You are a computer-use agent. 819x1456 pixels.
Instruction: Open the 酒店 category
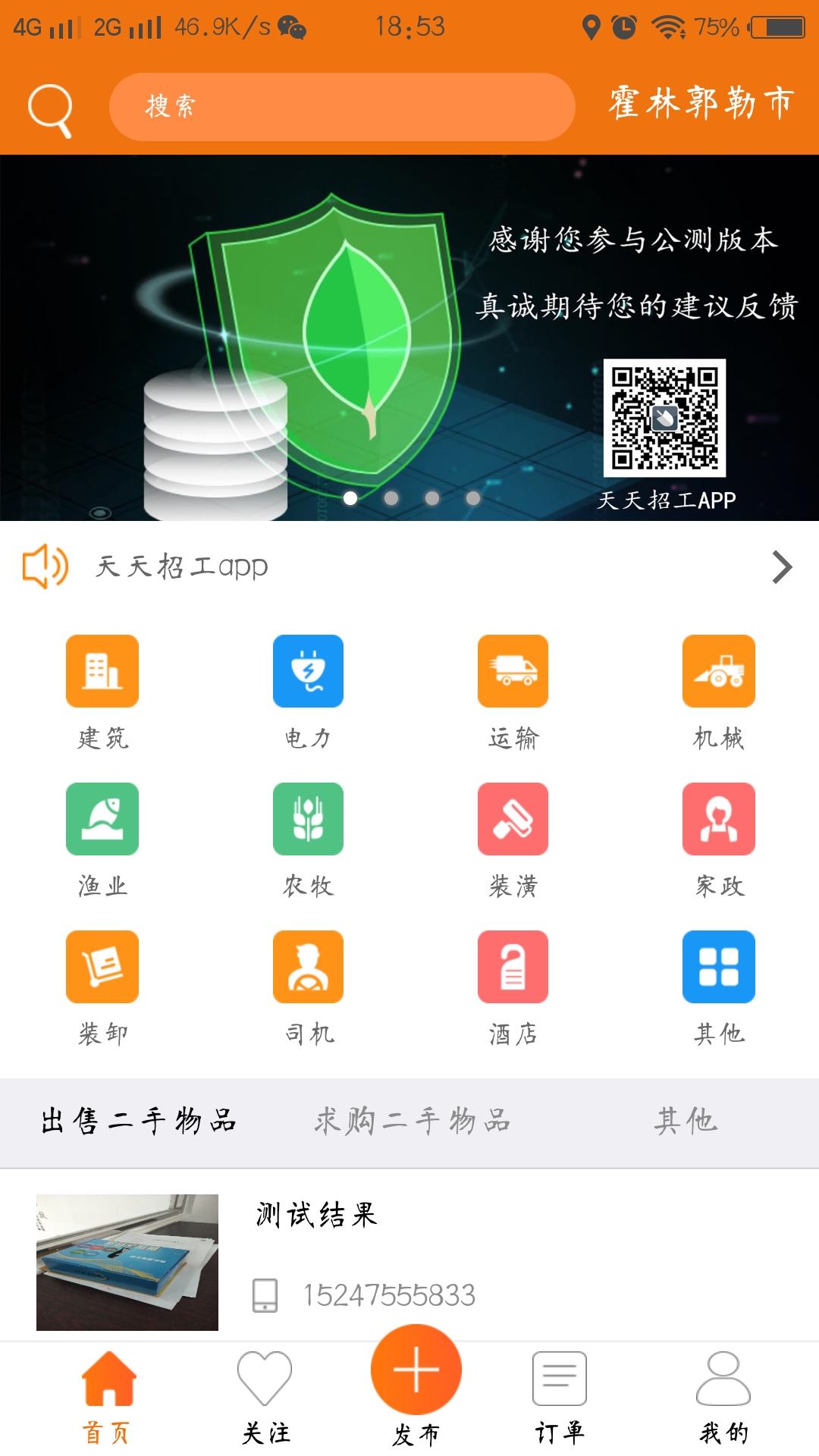(513, 986)
